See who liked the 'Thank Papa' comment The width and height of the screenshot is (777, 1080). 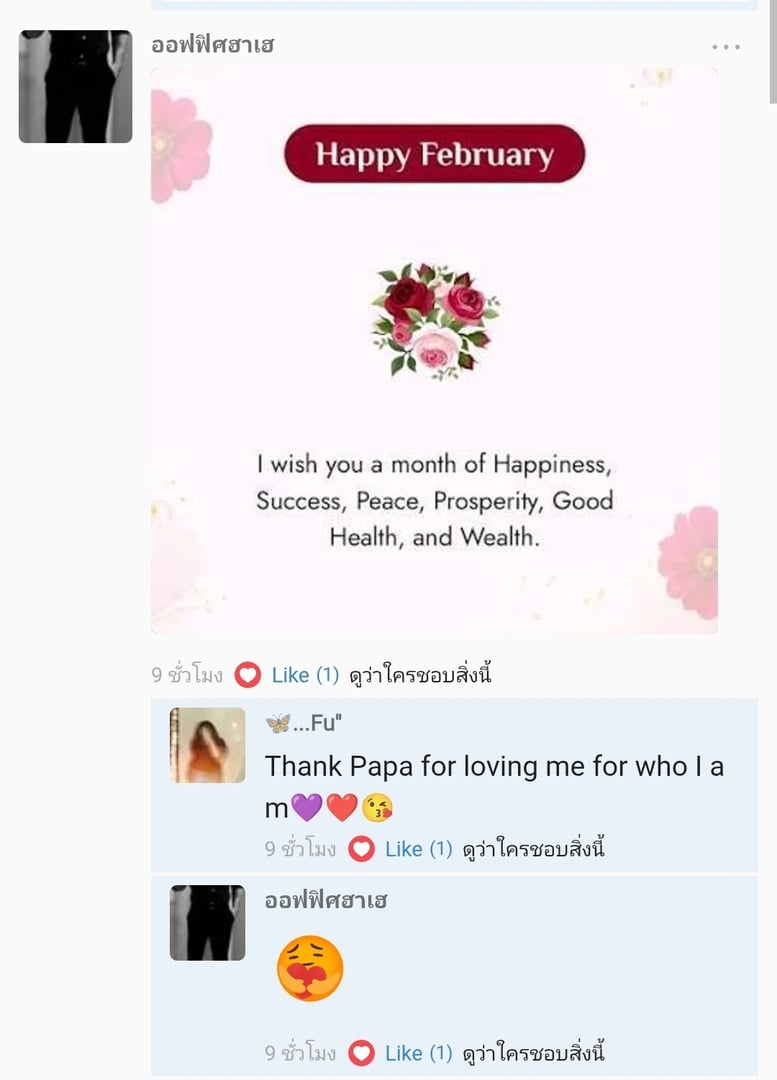tap(533, 849)
